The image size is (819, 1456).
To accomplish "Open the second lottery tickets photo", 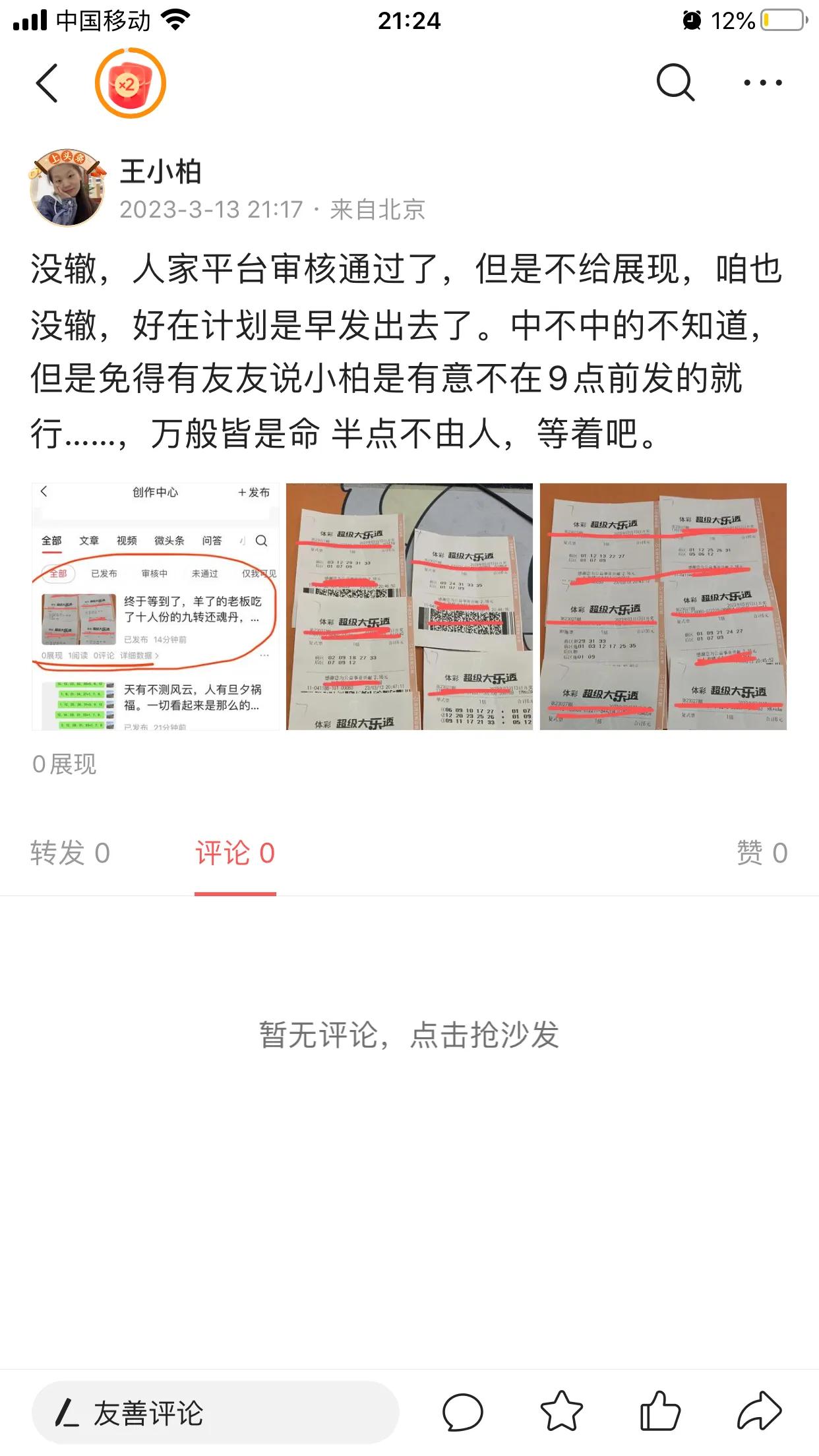I will (x=409, y=606).
